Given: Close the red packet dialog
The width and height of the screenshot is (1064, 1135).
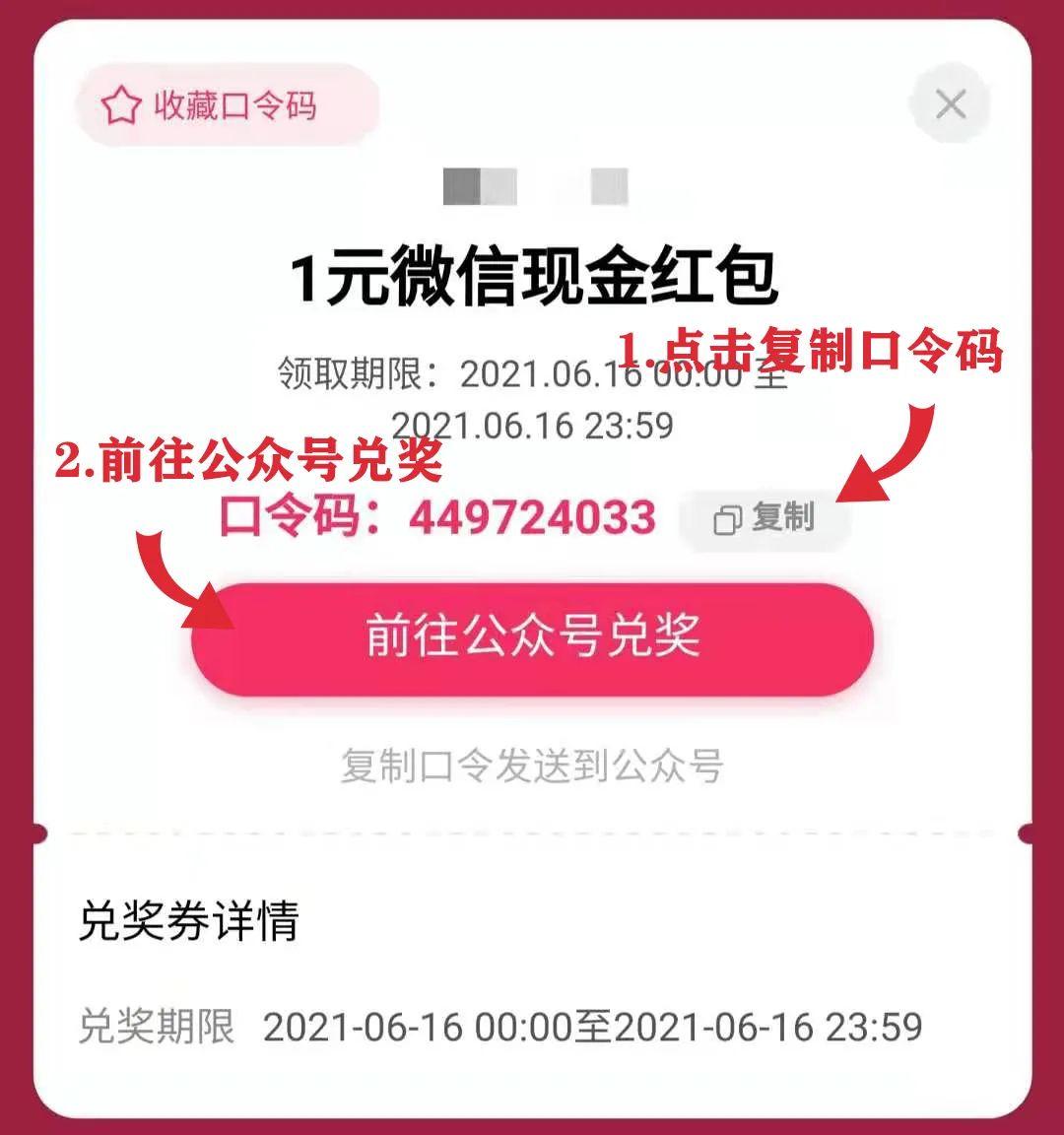Looking at the screenshot, I should (x=950, y=103).
